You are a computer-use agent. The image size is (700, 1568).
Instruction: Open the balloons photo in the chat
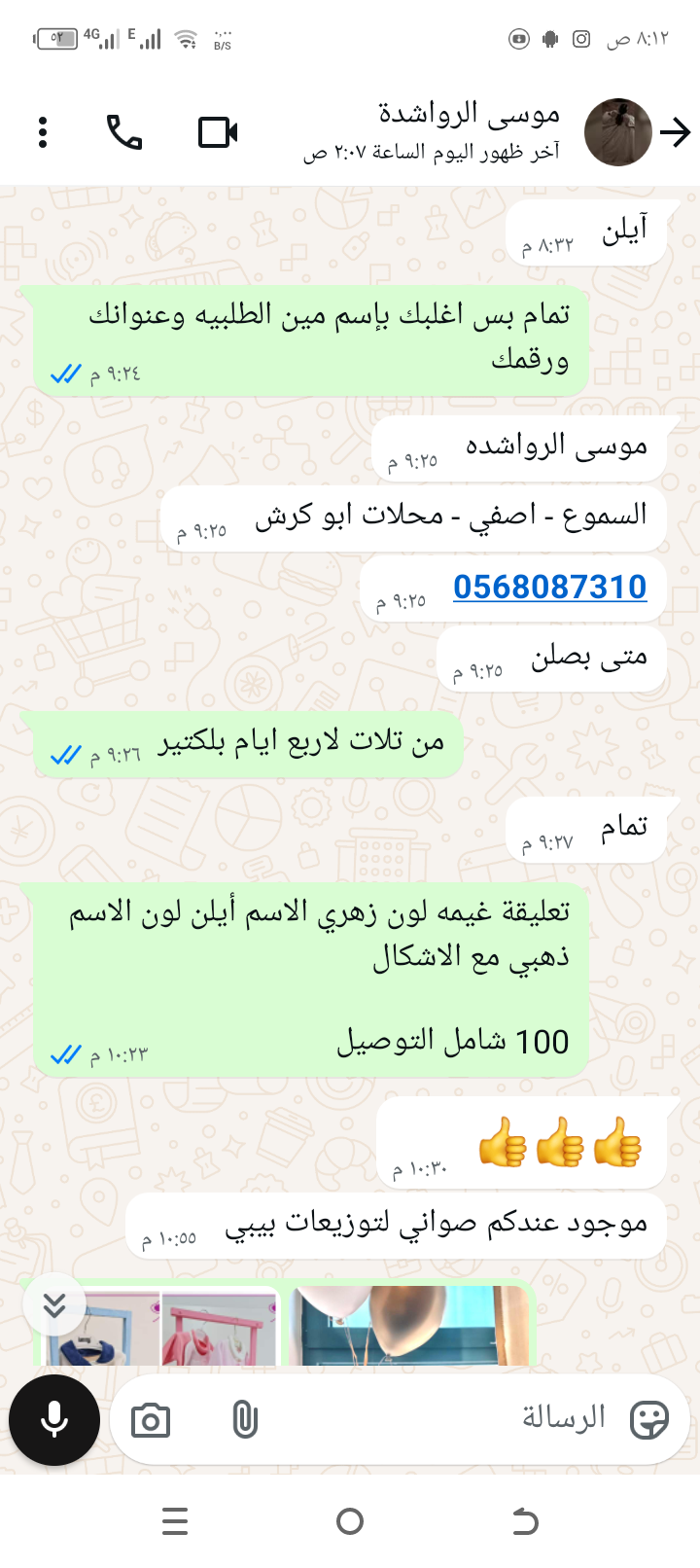coord(408,1326)
